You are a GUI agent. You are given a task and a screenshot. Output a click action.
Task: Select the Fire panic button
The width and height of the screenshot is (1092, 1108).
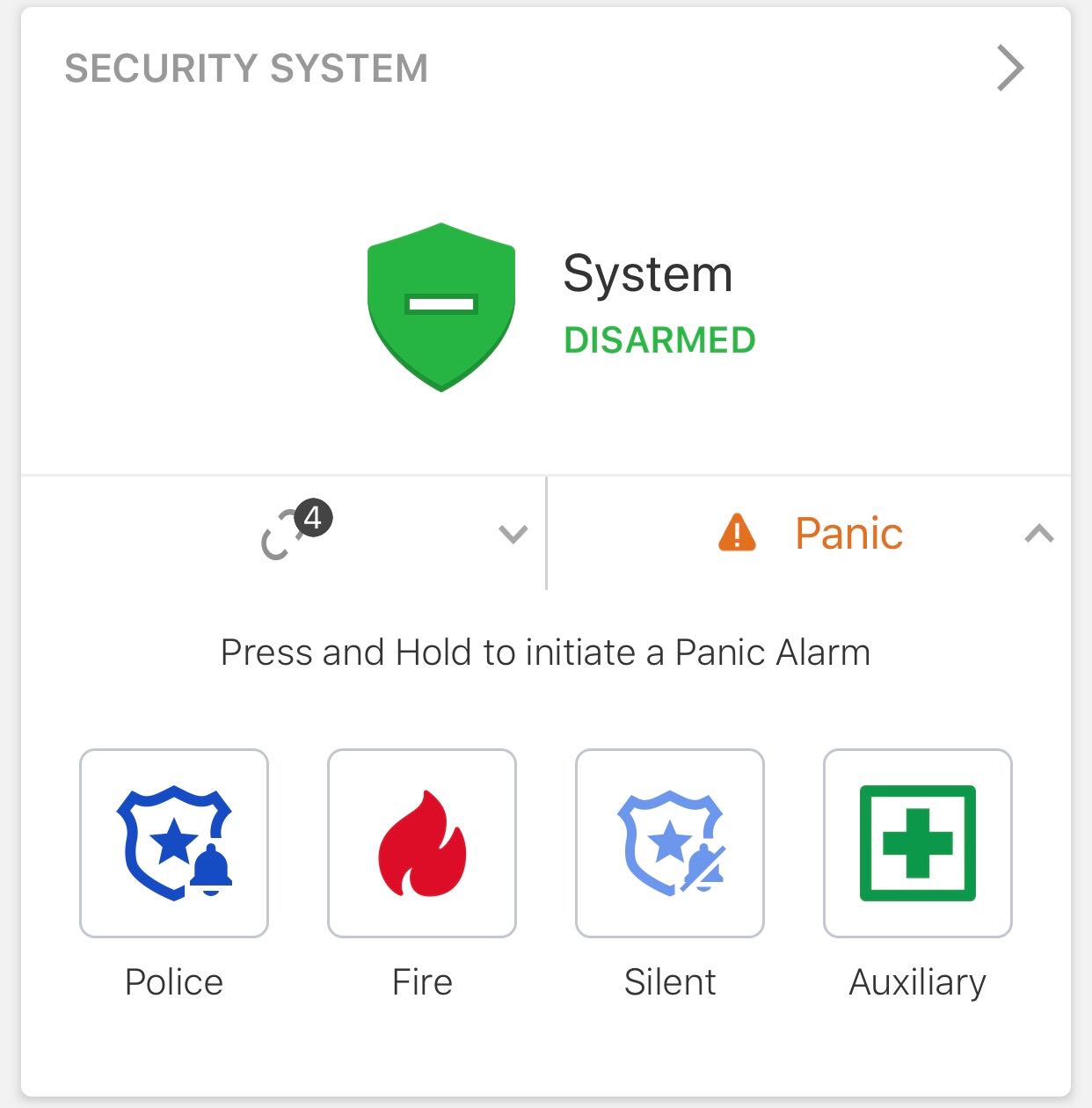click(x=422, y=842)
